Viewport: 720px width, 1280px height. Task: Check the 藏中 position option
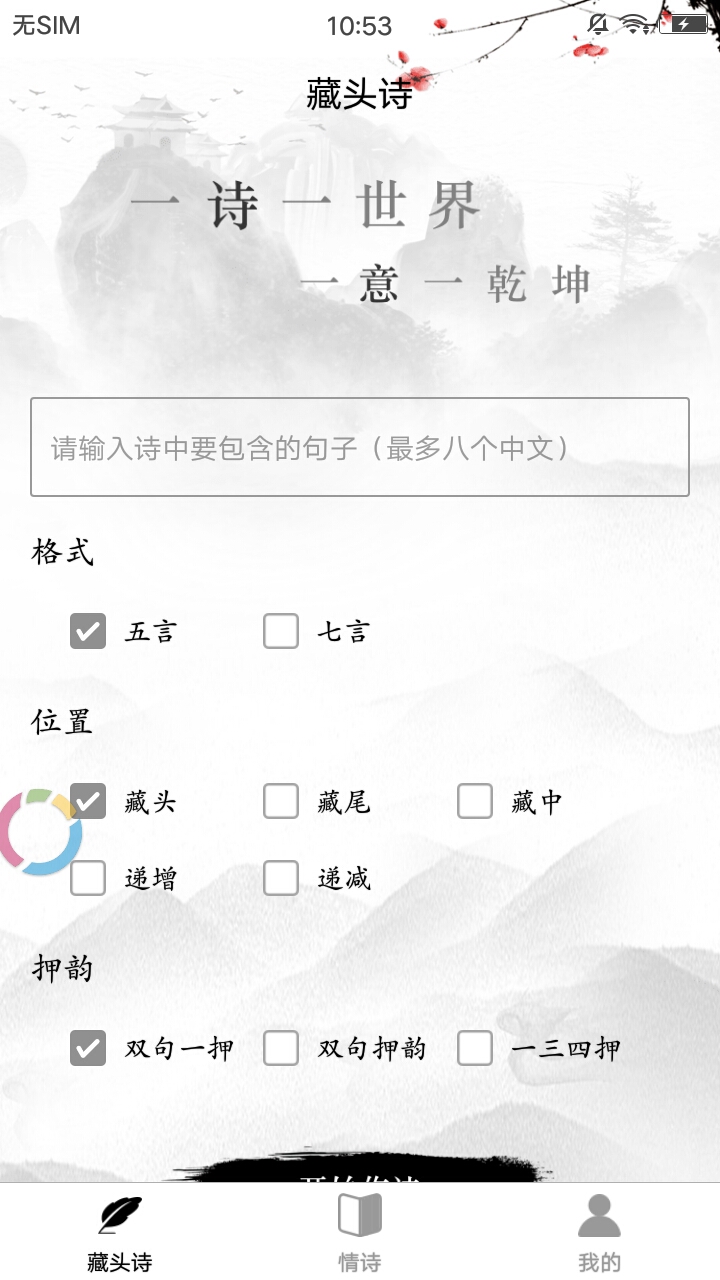pyautogui.click(x=475, y=801)
